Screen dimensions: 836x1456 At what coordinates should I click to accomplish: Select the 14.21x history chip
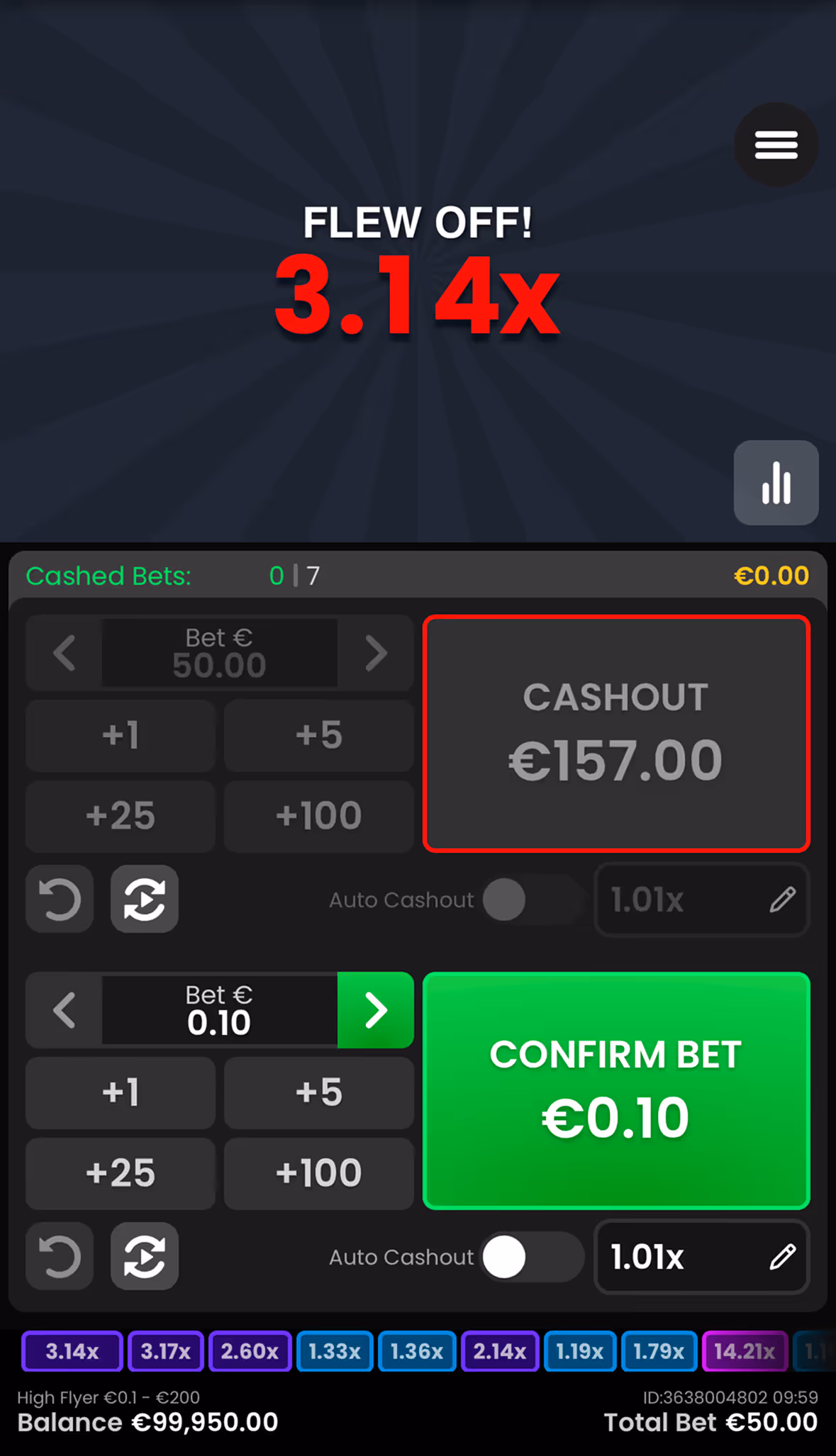tap(745, 1351)
